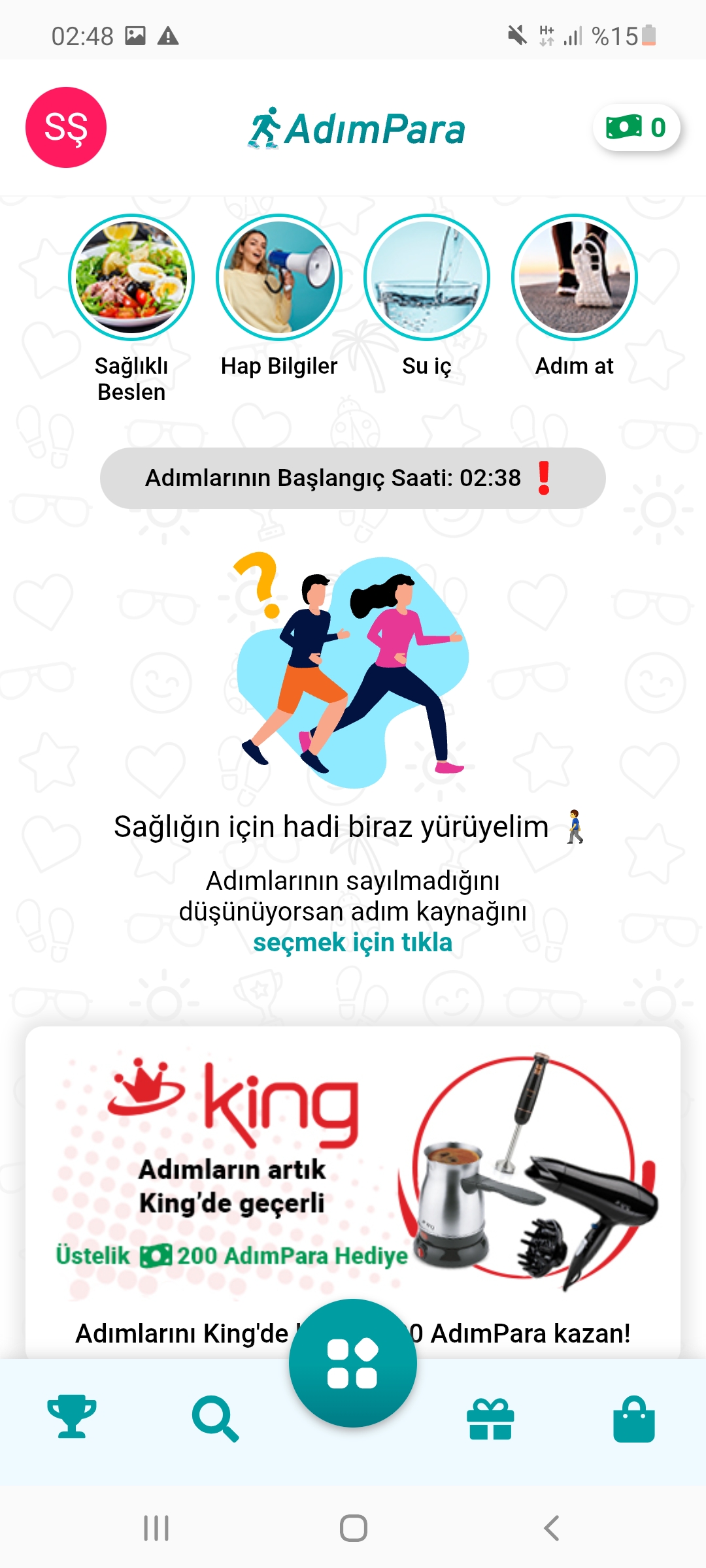The height and width of the screenshot is (1568, 706).
Task: Go back with the system back button
Action: click(x=551, y=1528)
